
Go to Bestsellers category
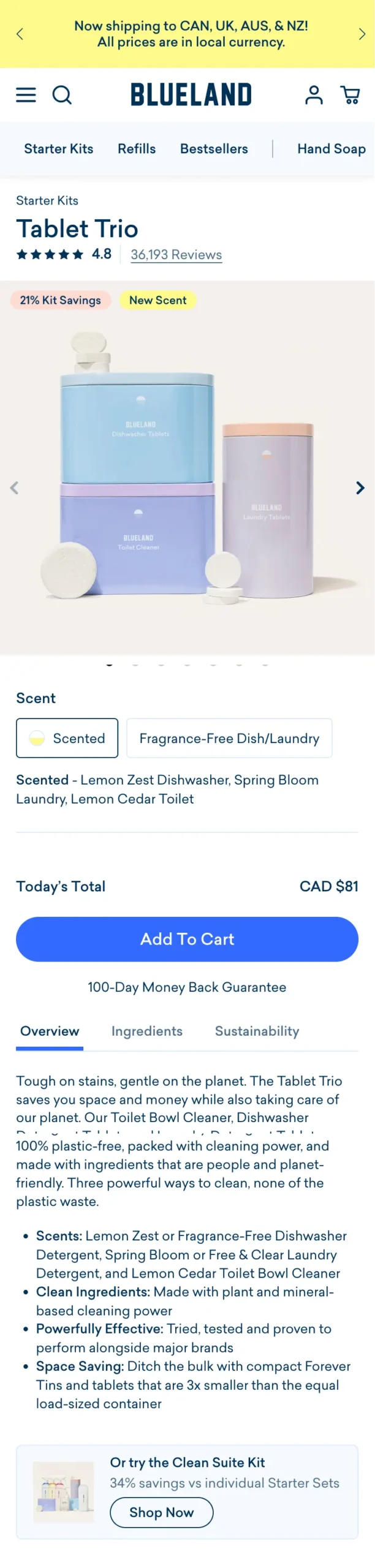214,149
